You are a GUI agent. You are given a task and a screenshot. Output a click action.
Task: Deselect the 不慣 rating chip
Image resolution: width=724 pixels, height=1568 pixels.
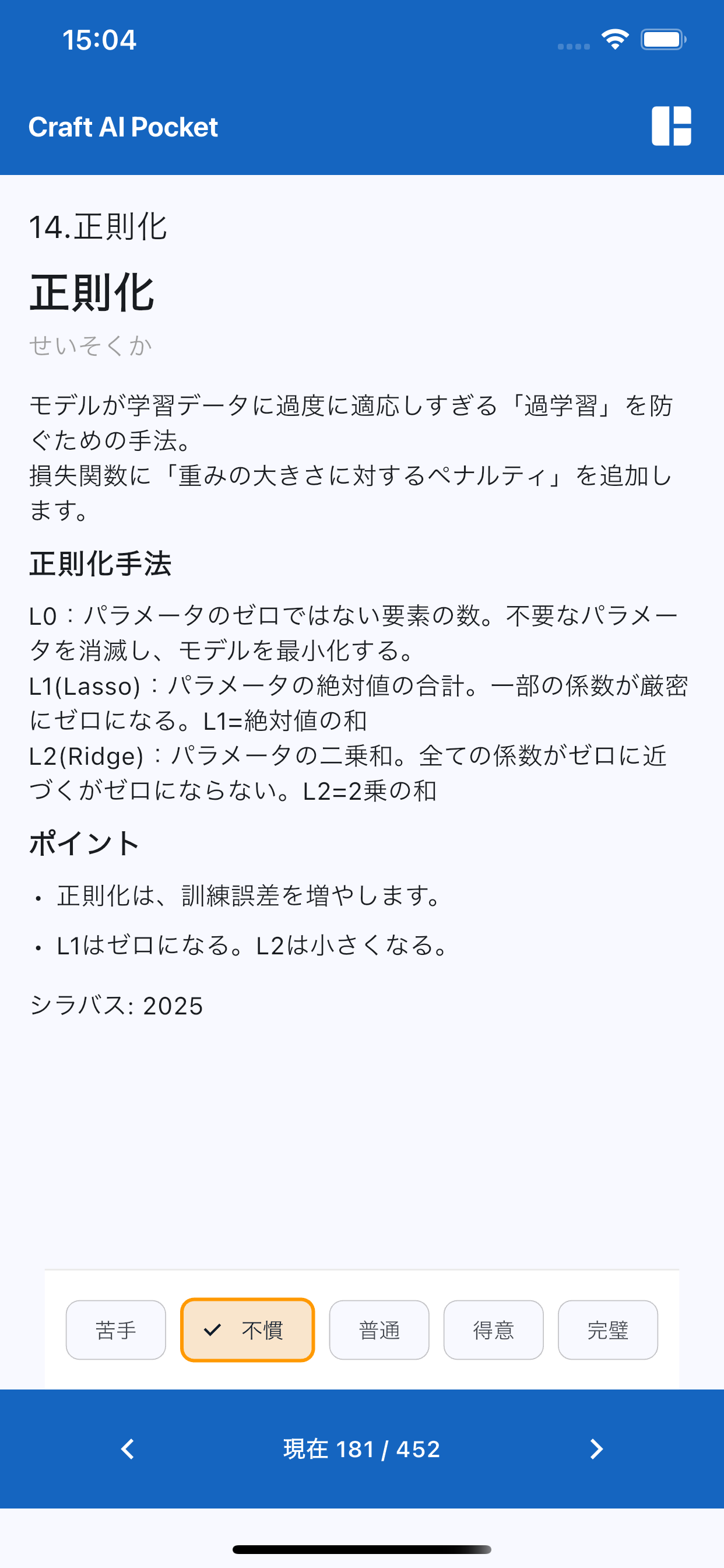pos(247,1330)
